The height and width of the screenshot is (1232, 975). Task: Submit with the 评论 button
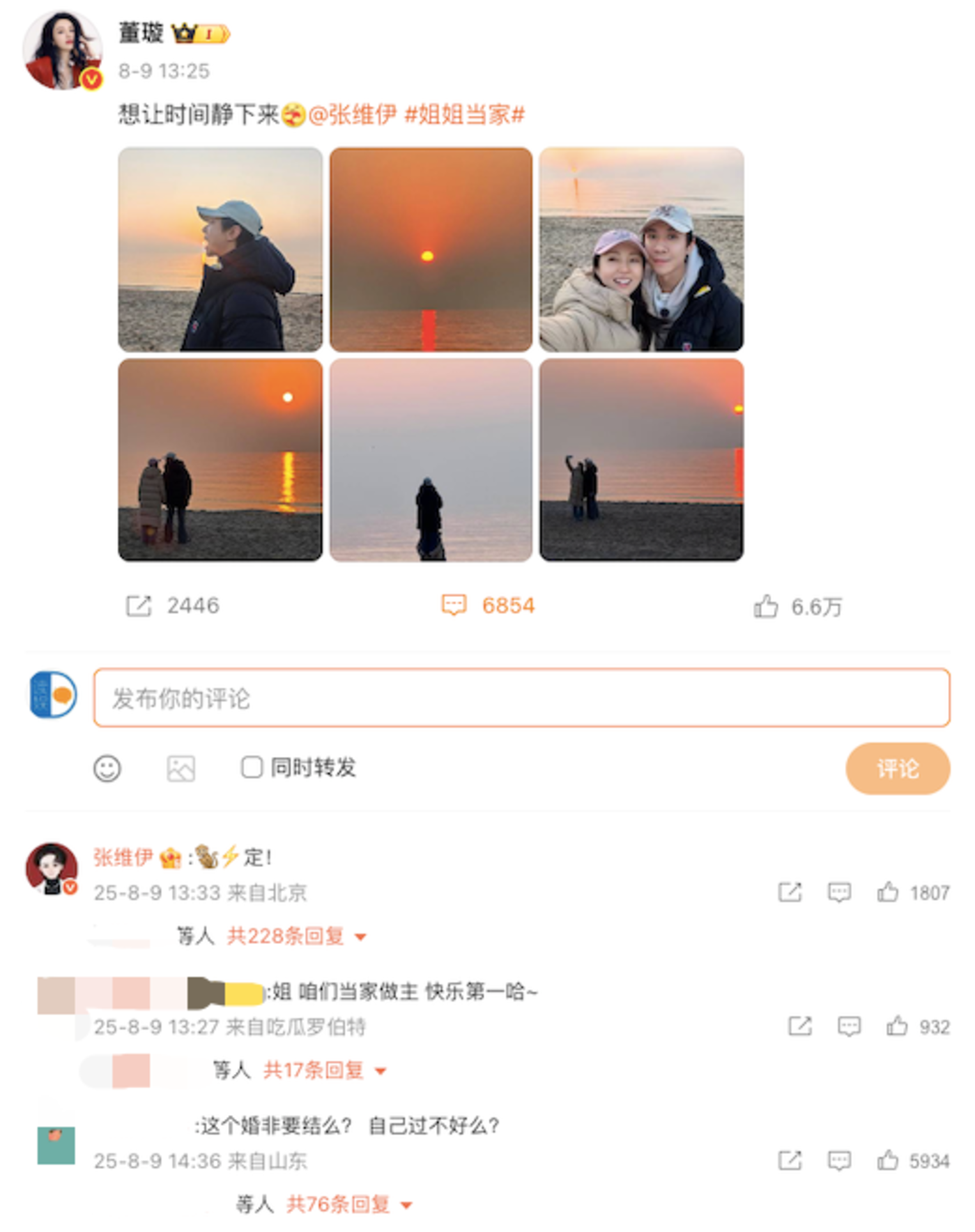(897, 769)
